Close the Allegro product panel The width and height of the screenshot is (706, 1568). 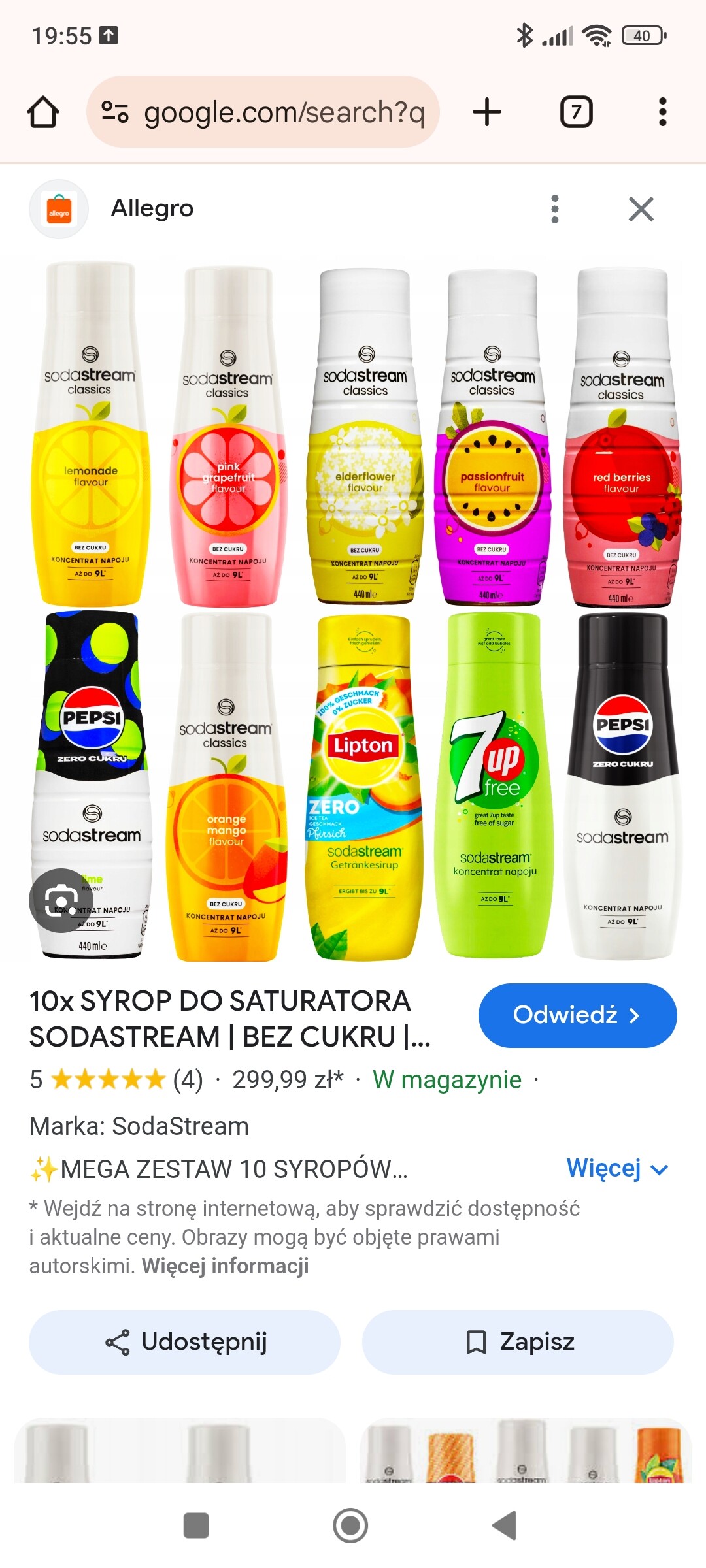point(641,209)
